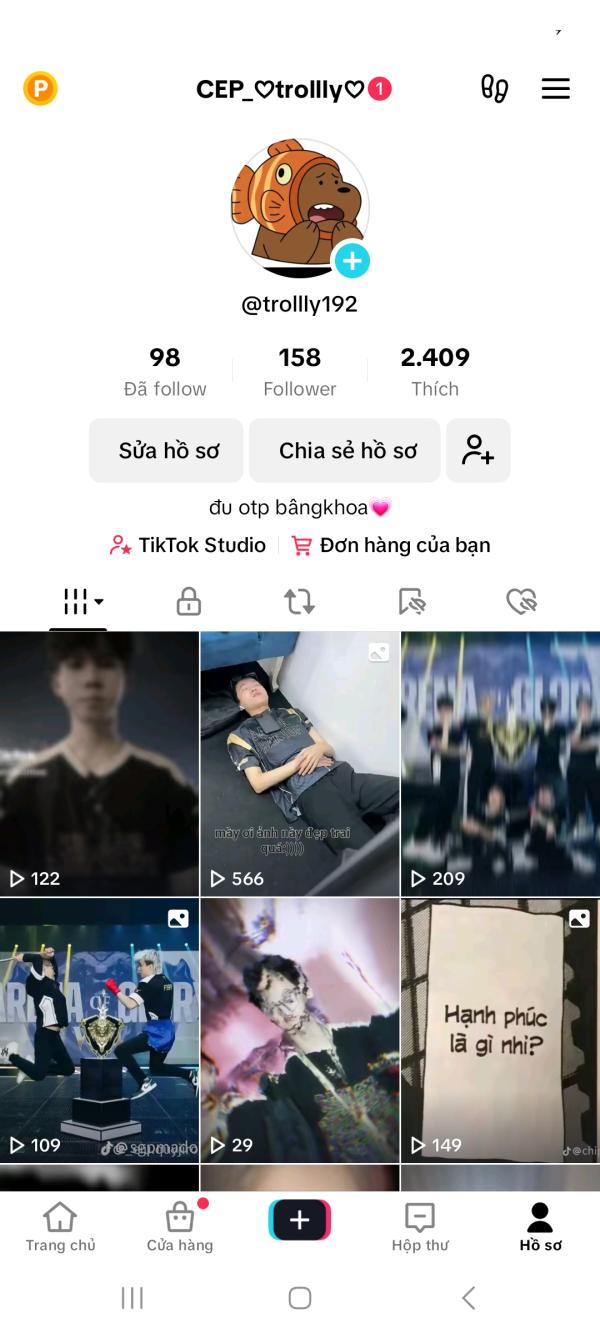Switch to the liked videos tab

tap(521, 601)
